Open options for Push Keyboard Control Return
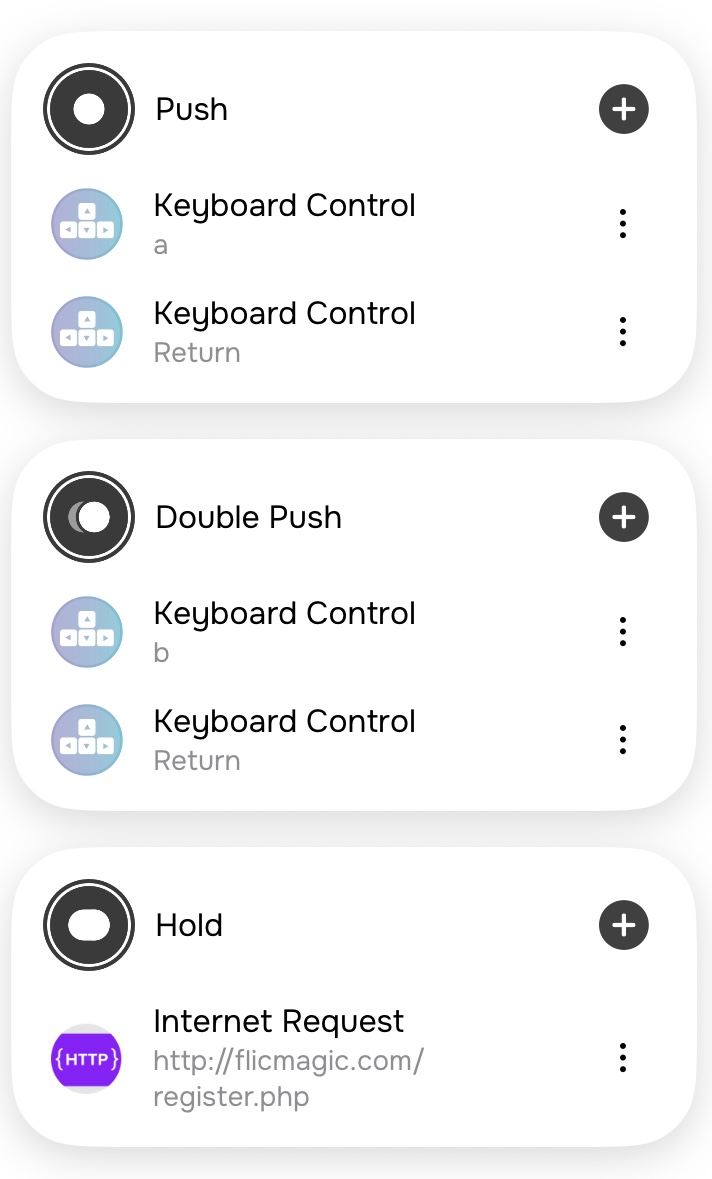Viewport: 712px width, 1179px height. pos(623,331)
